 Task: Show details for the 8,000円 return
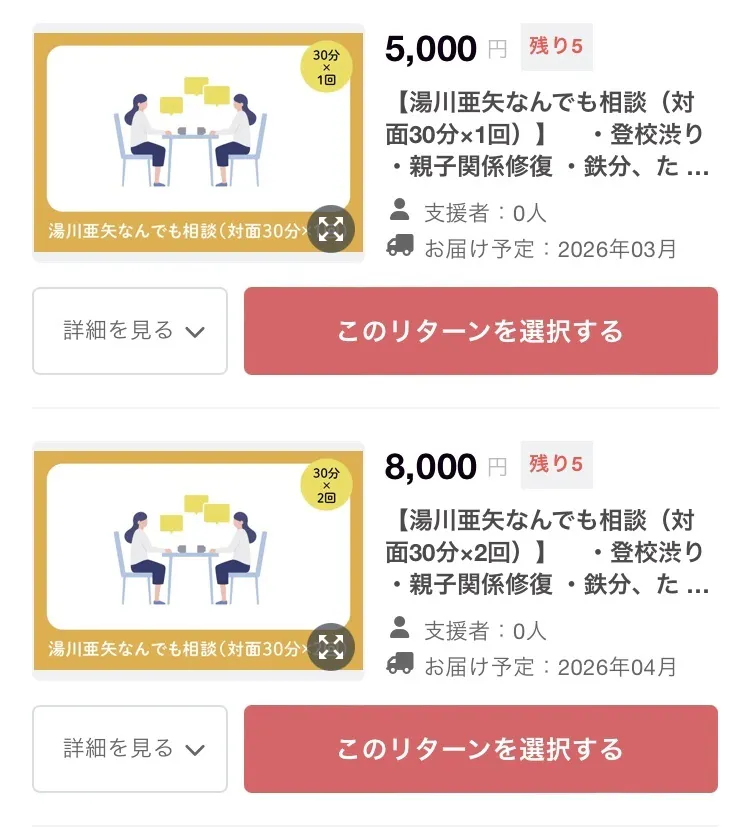click(130, 749)
